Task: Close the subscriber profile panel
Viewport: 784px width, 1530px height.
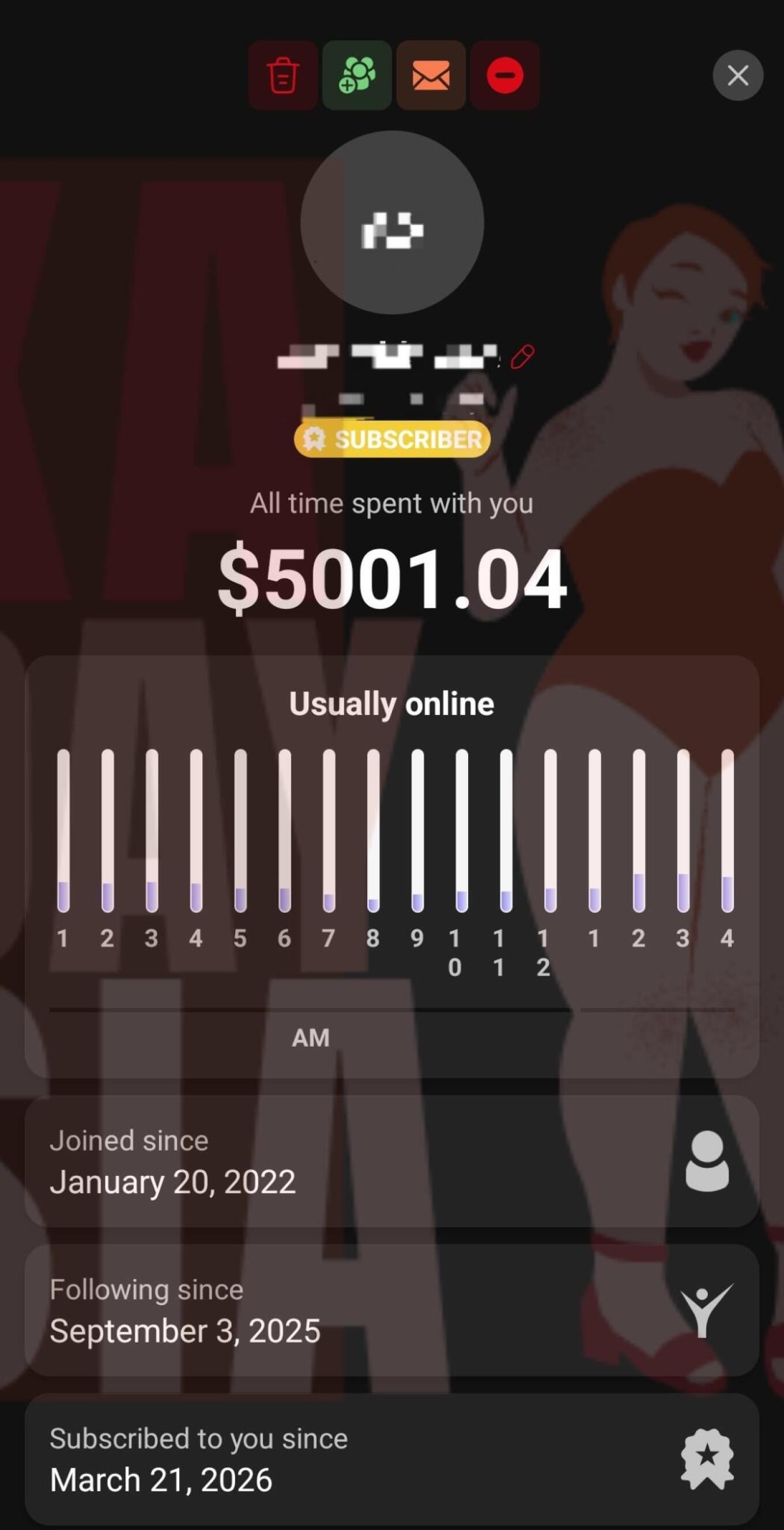Action: tap(738, 76)
